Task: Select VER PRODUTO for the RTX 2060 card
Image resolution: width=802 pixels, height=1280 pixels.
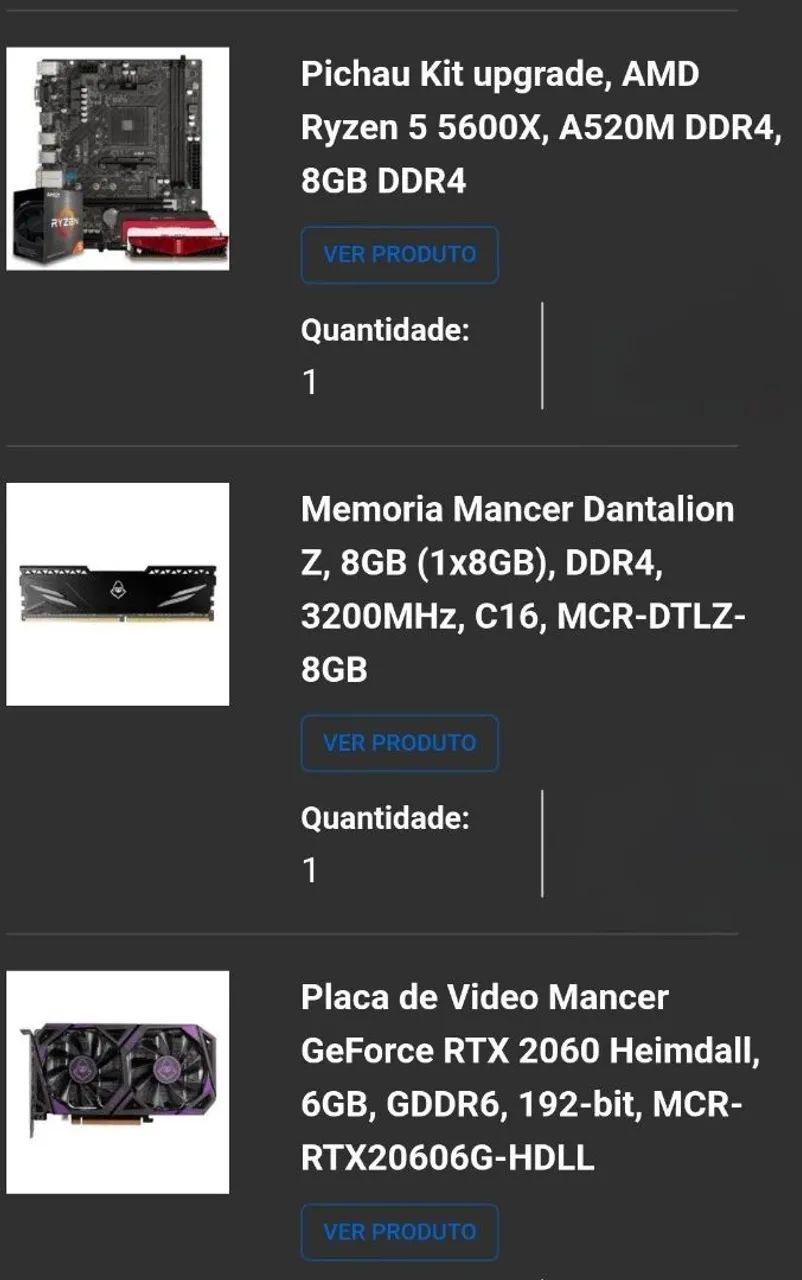Action: (399, 1231)
